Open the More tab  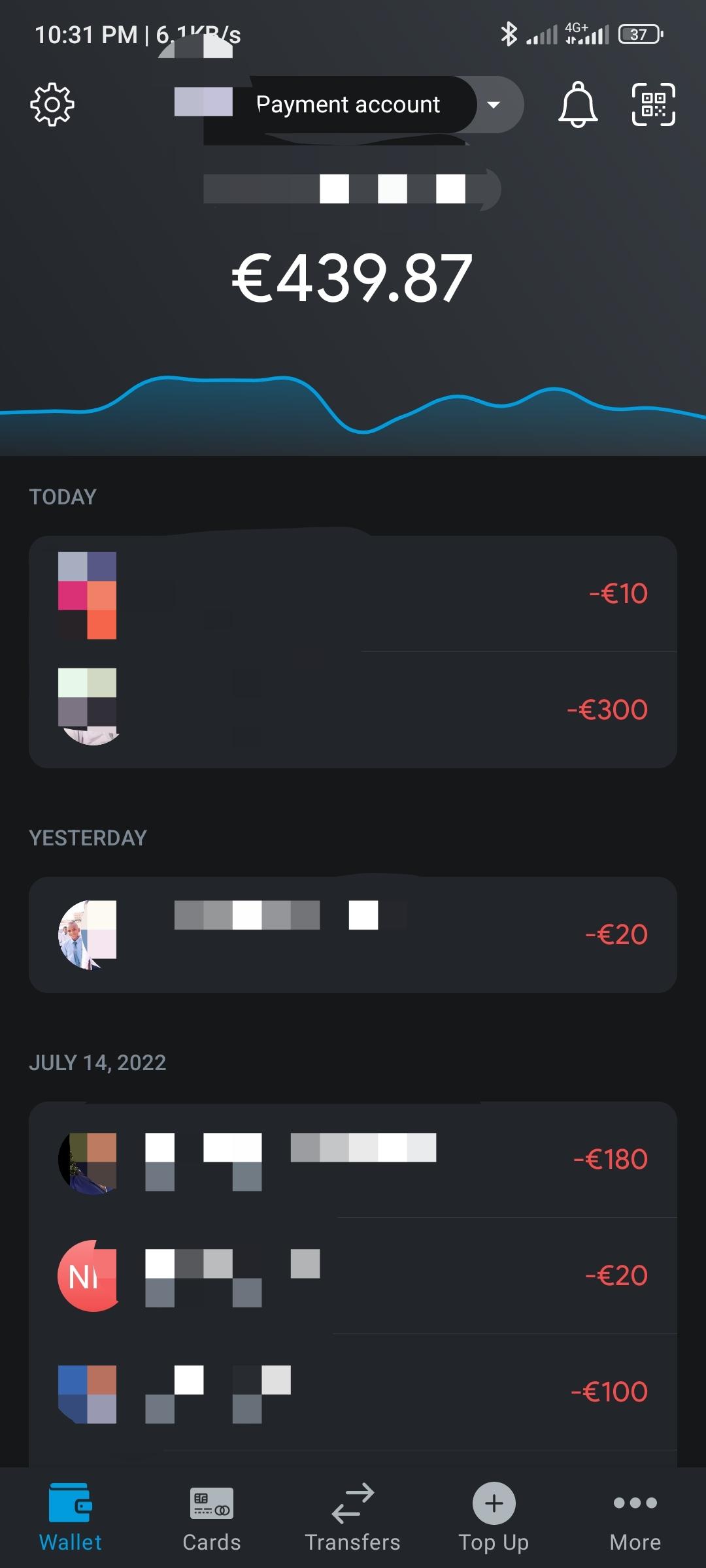[635, 1517]
